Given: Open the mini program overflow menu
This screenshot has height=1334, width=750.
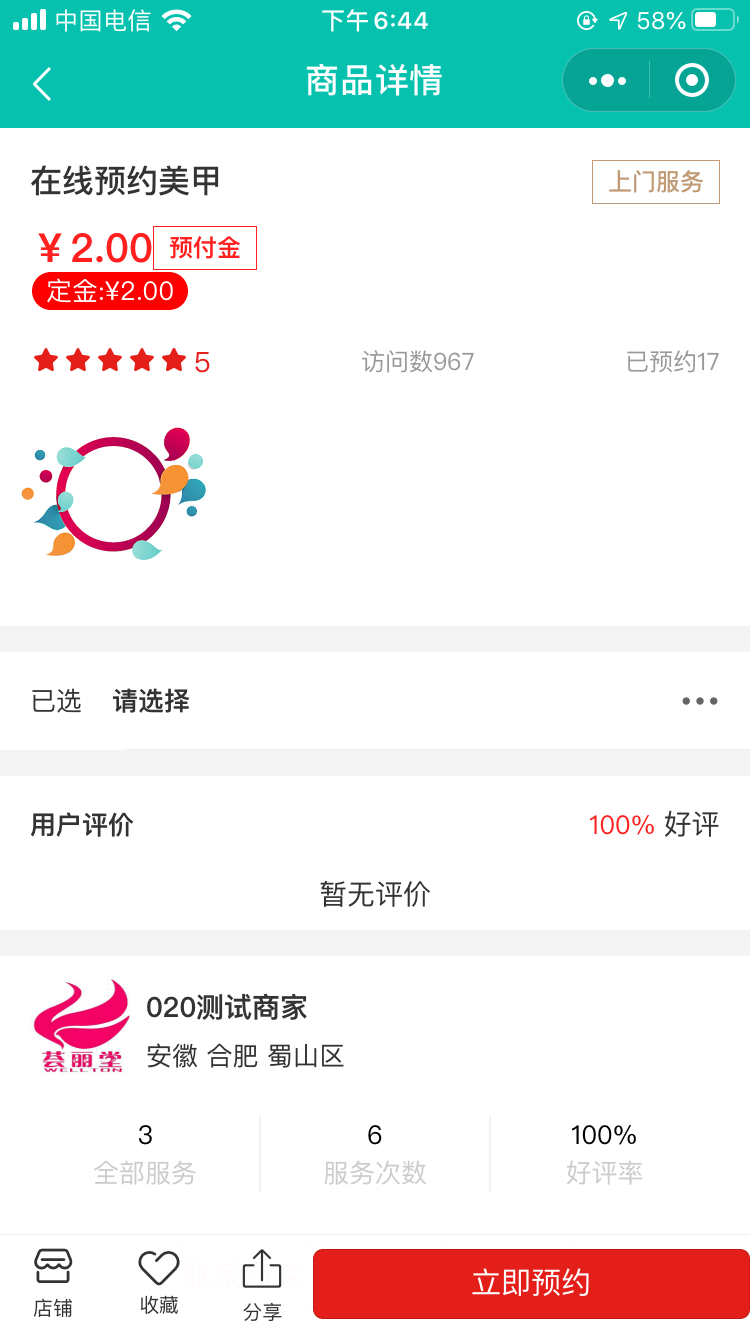Looking at the screenshot, I should pyautogui.click(x=607, y=81).
